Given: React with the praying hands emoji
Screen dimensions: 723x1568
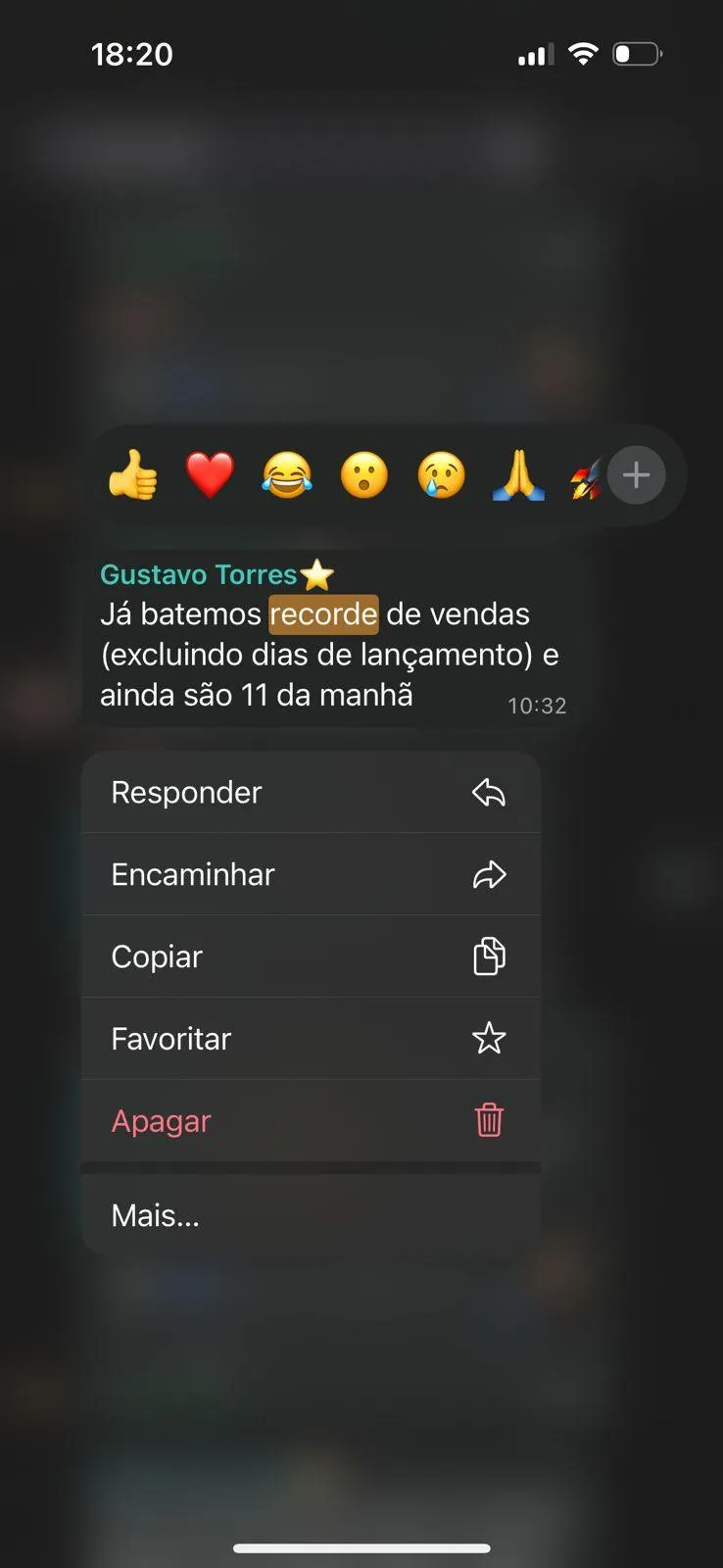Looking at the screenshot, I should coord(518,475).
